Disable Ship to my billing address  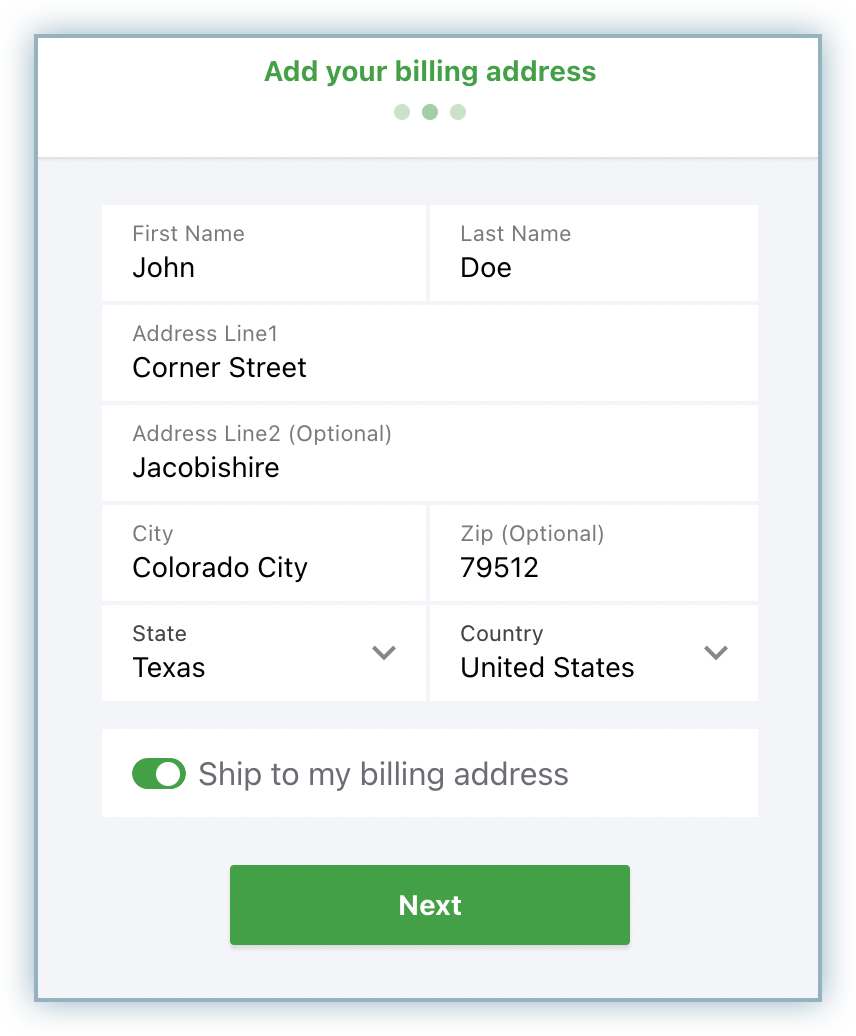[x=159, y=774]
